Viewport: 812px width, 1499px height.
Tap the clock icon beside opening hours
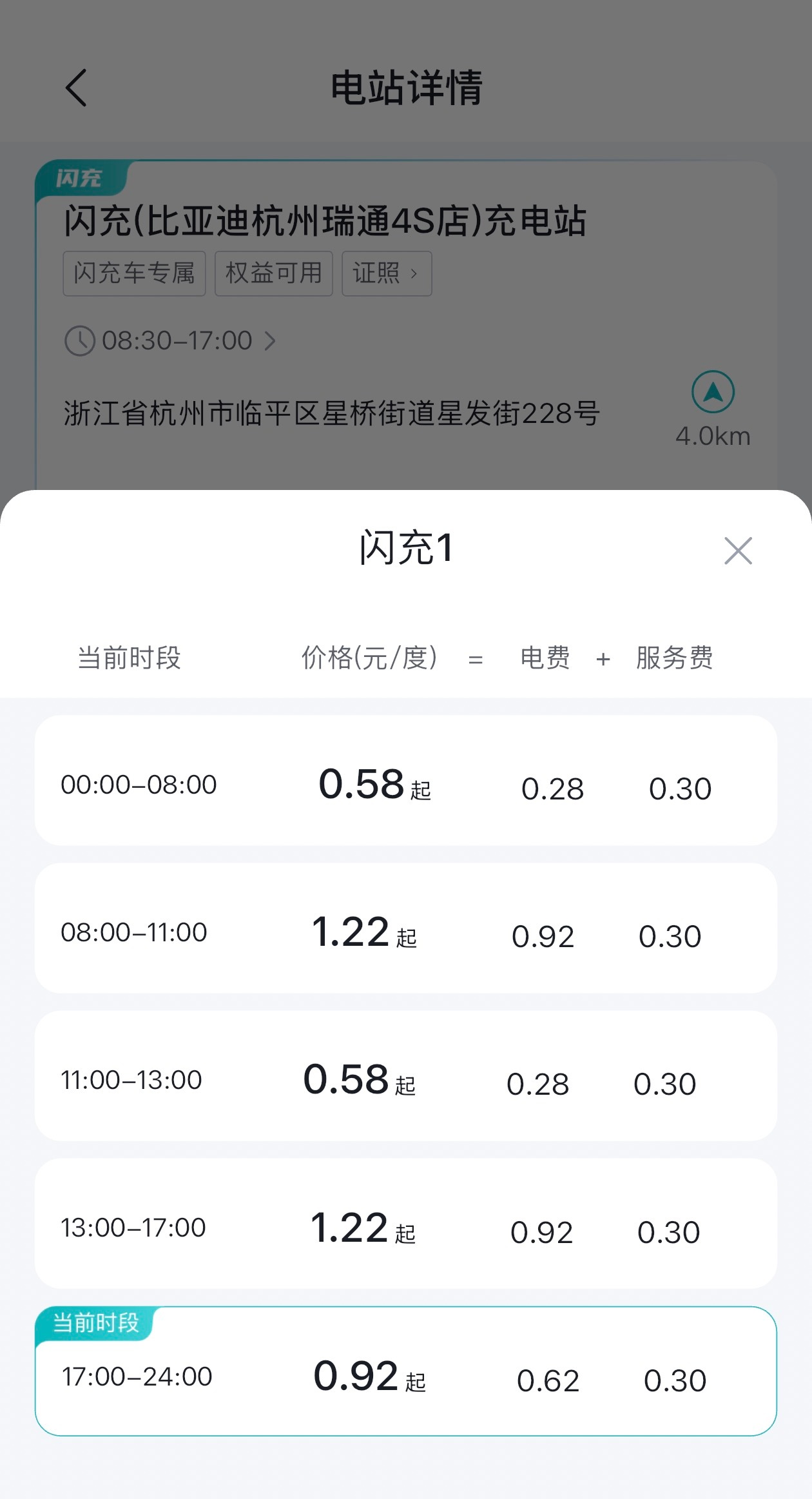click(x=80, y=340)
